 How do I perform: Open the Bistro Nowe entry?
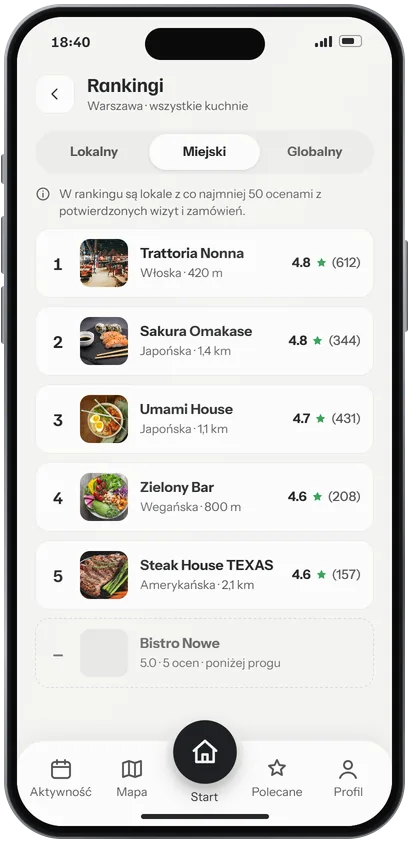[x=204, y=653]
